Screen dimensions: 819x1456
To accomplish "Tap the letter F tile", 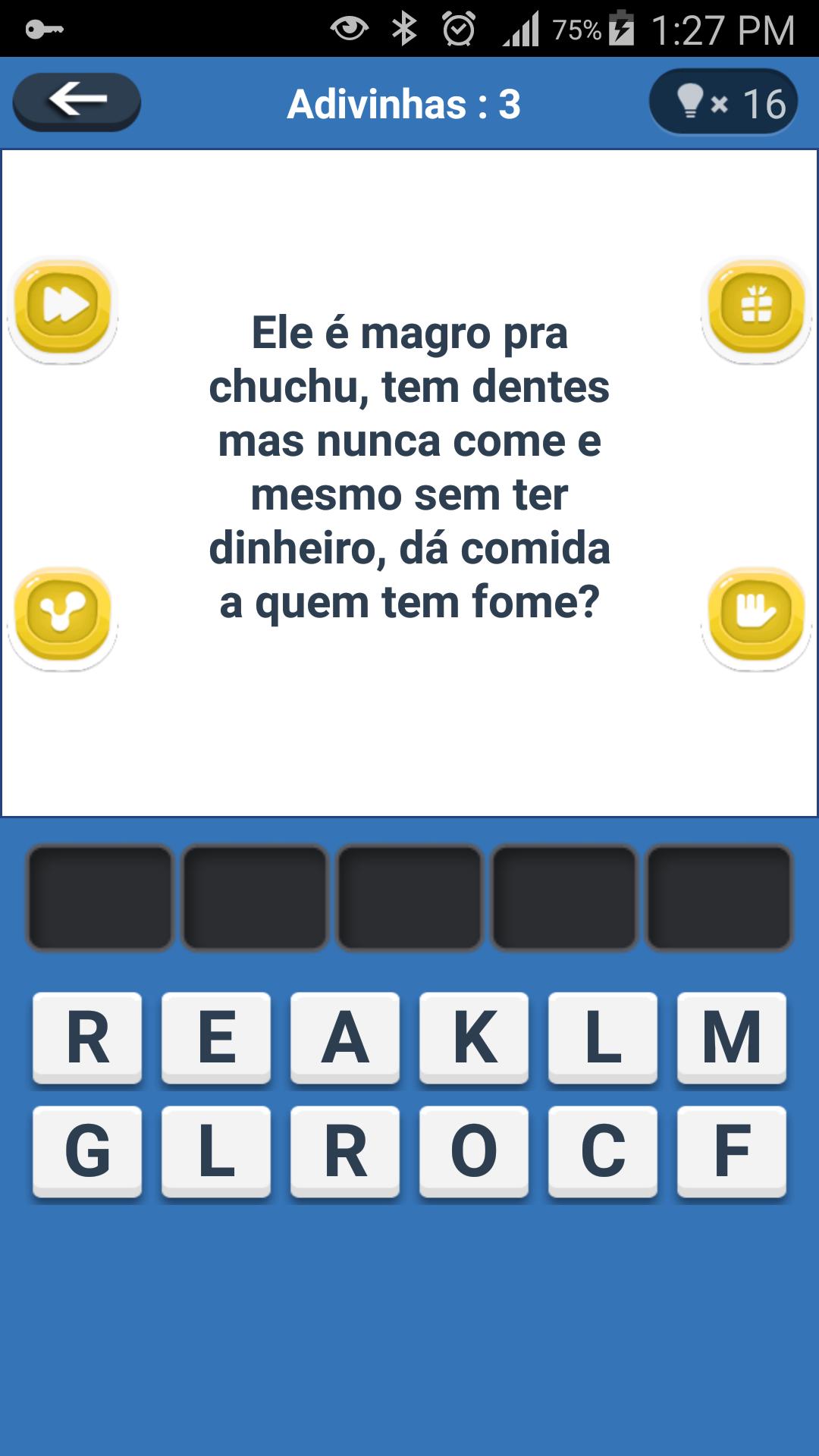I will point(730,1151).
